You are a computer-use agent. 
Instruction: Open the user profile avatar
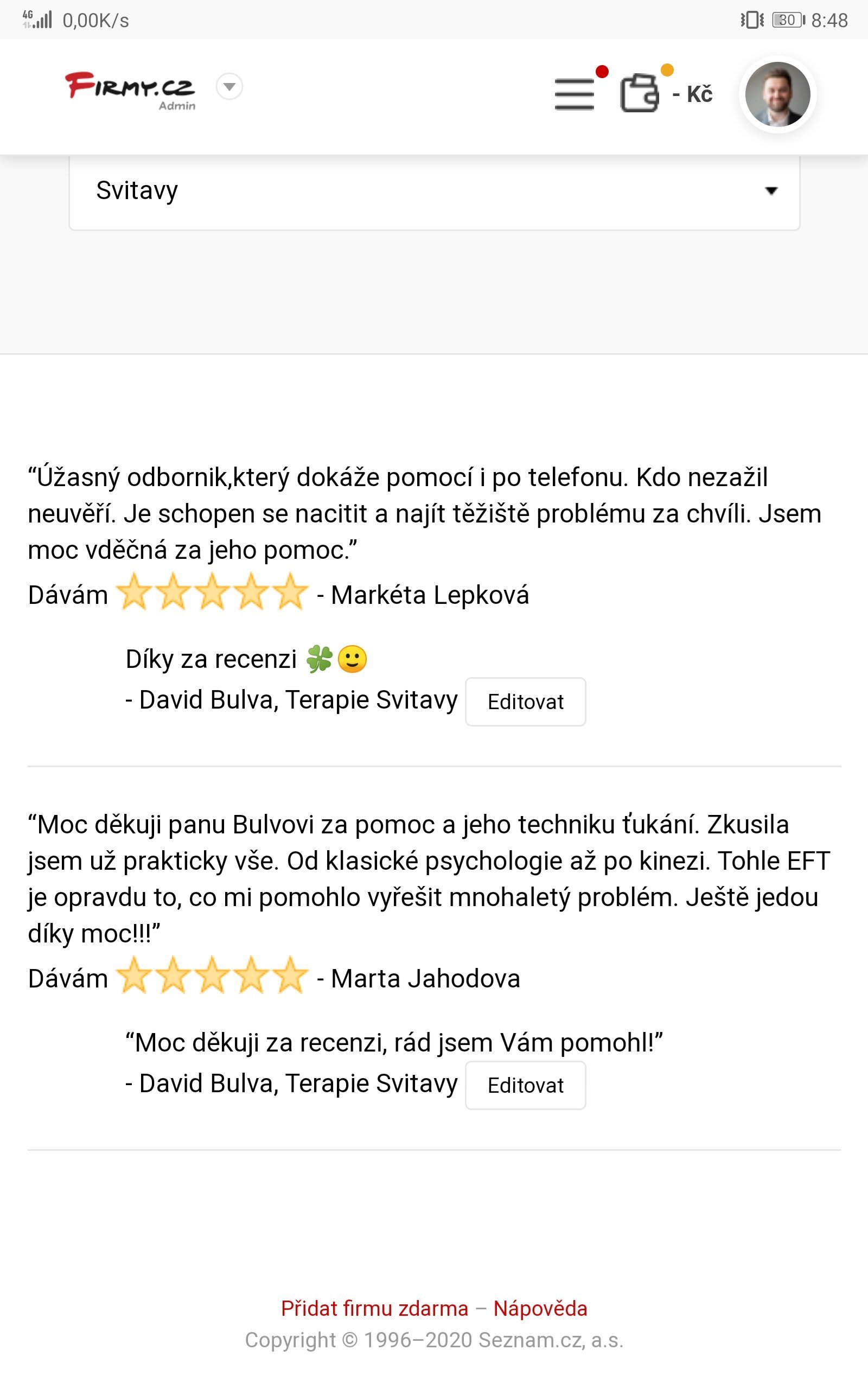click(777, 94)
